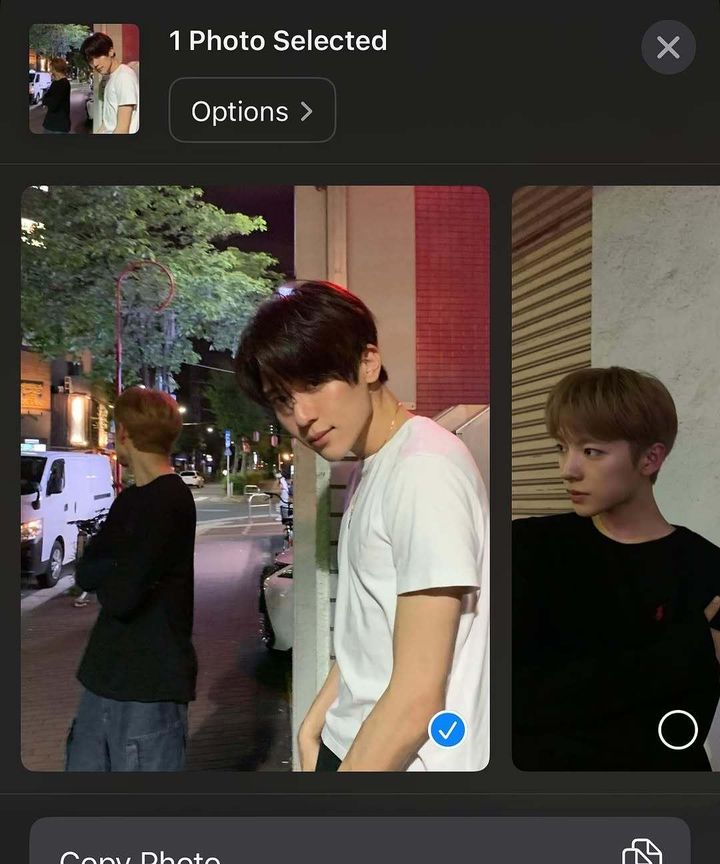This screenshot has height=864, width=720.
Task: Open the Options menu
Action: click(252, 111)
